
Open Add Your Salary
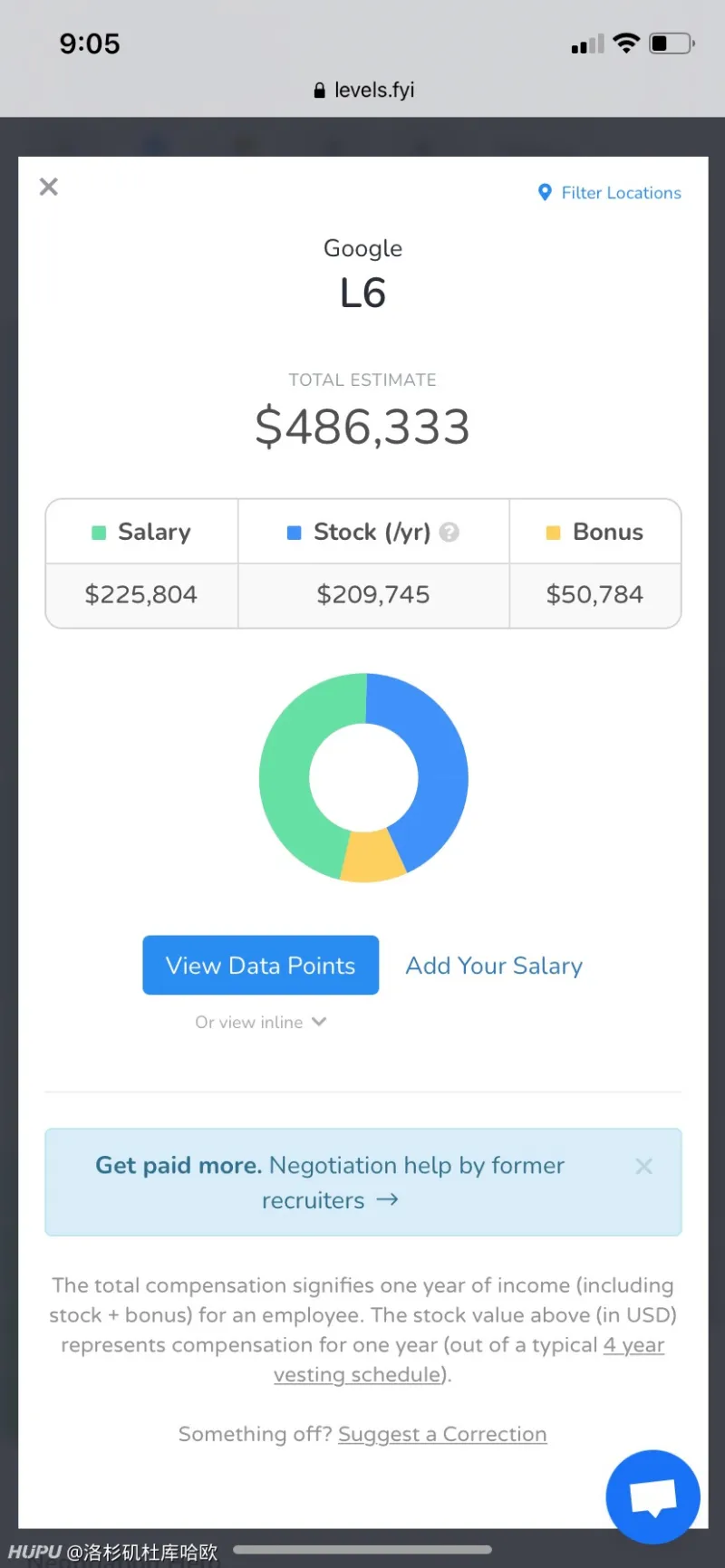pyautogui.click(x=494, y=966)
